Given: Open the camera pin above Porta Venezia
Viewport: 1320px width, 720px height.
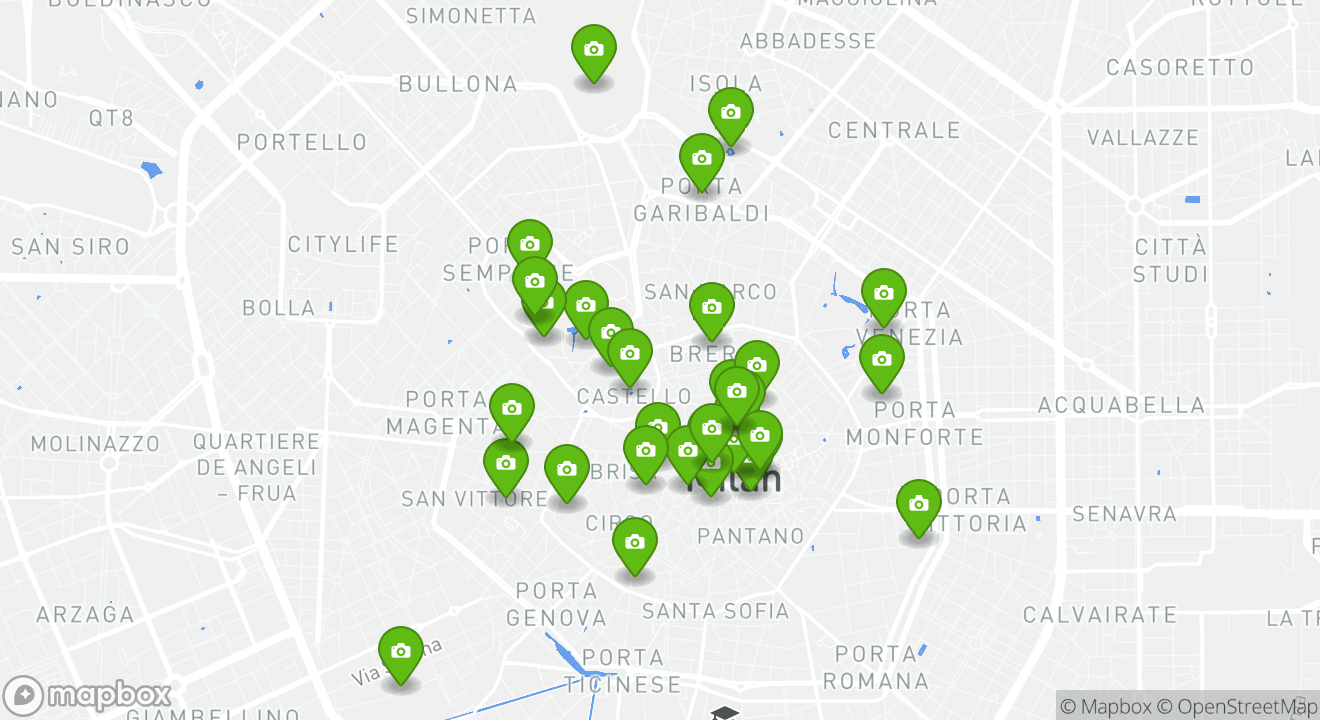Looking at the screenshot, I should pos(884,294).
